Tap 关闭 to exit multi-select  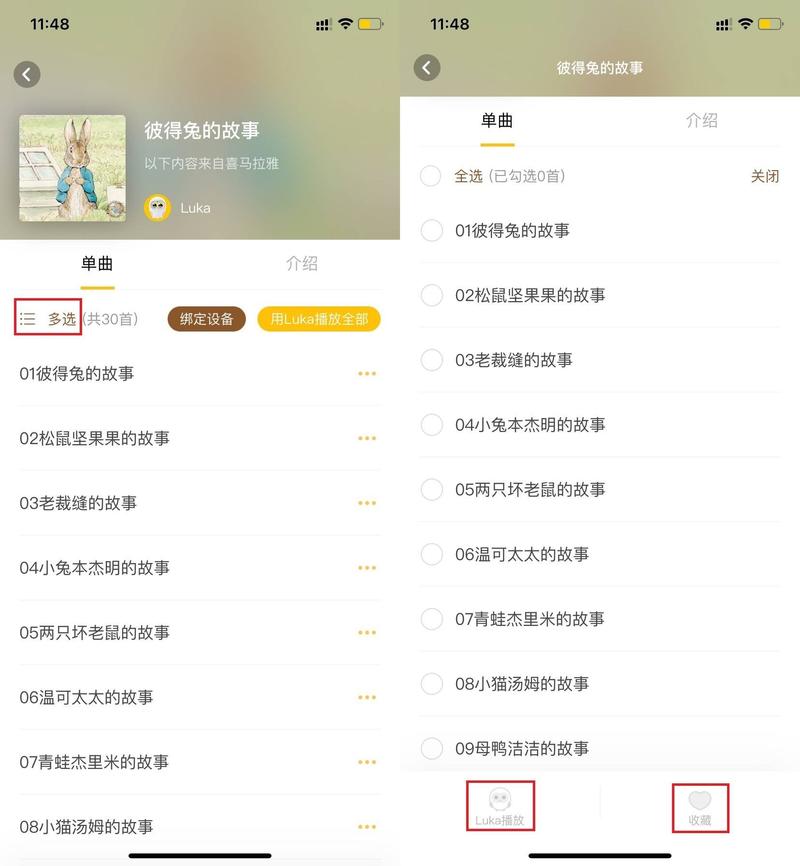[764, 176]
